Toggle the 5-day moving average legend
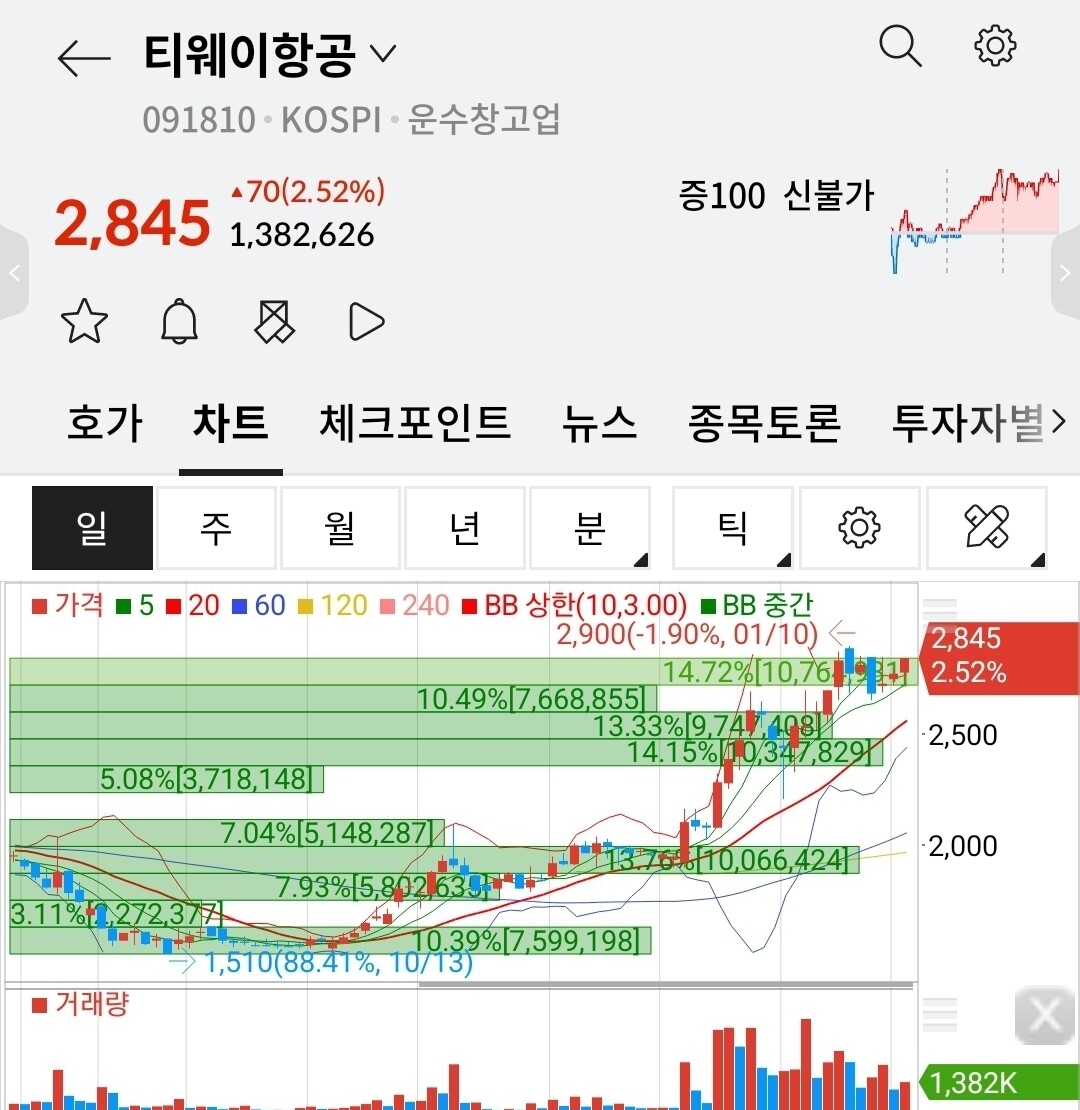The image size is (1080, 1110). tap(135, 605)
